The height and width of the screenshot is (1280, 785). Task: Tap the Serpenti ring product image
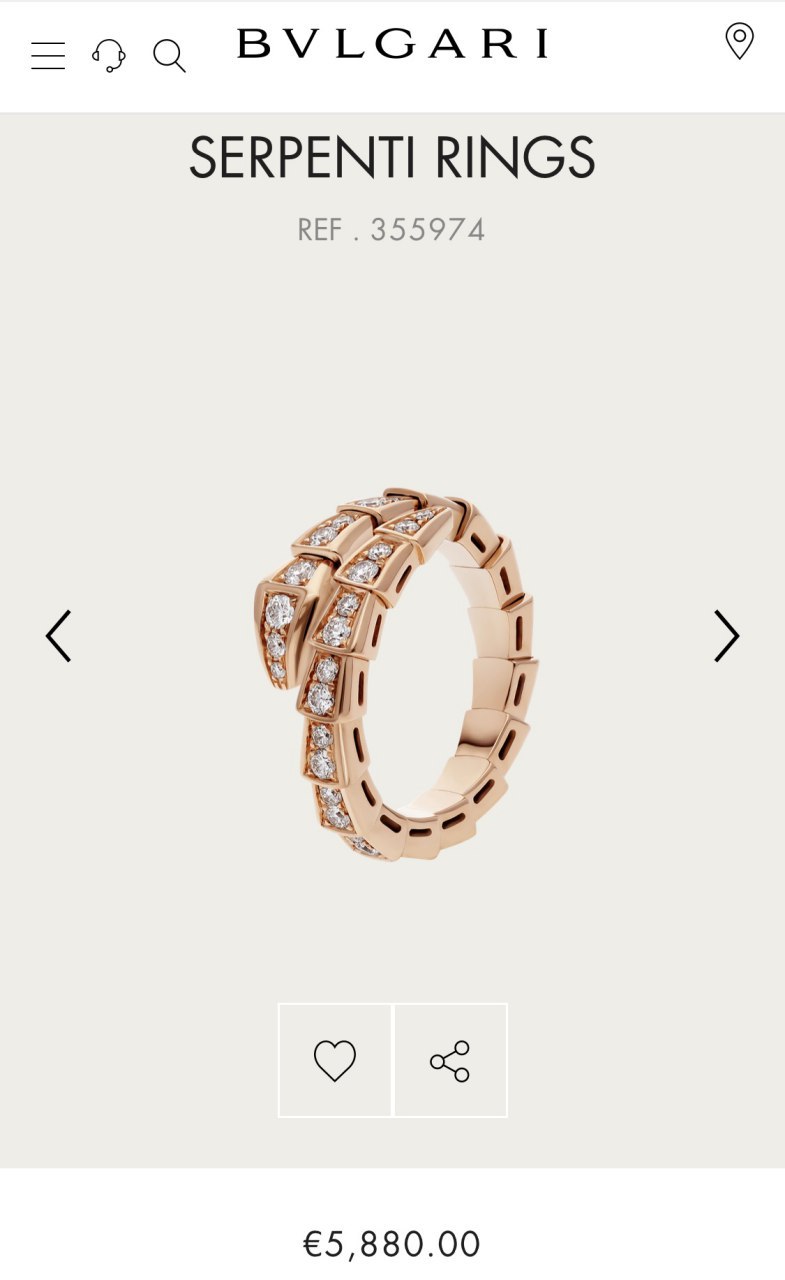point(395,675)
